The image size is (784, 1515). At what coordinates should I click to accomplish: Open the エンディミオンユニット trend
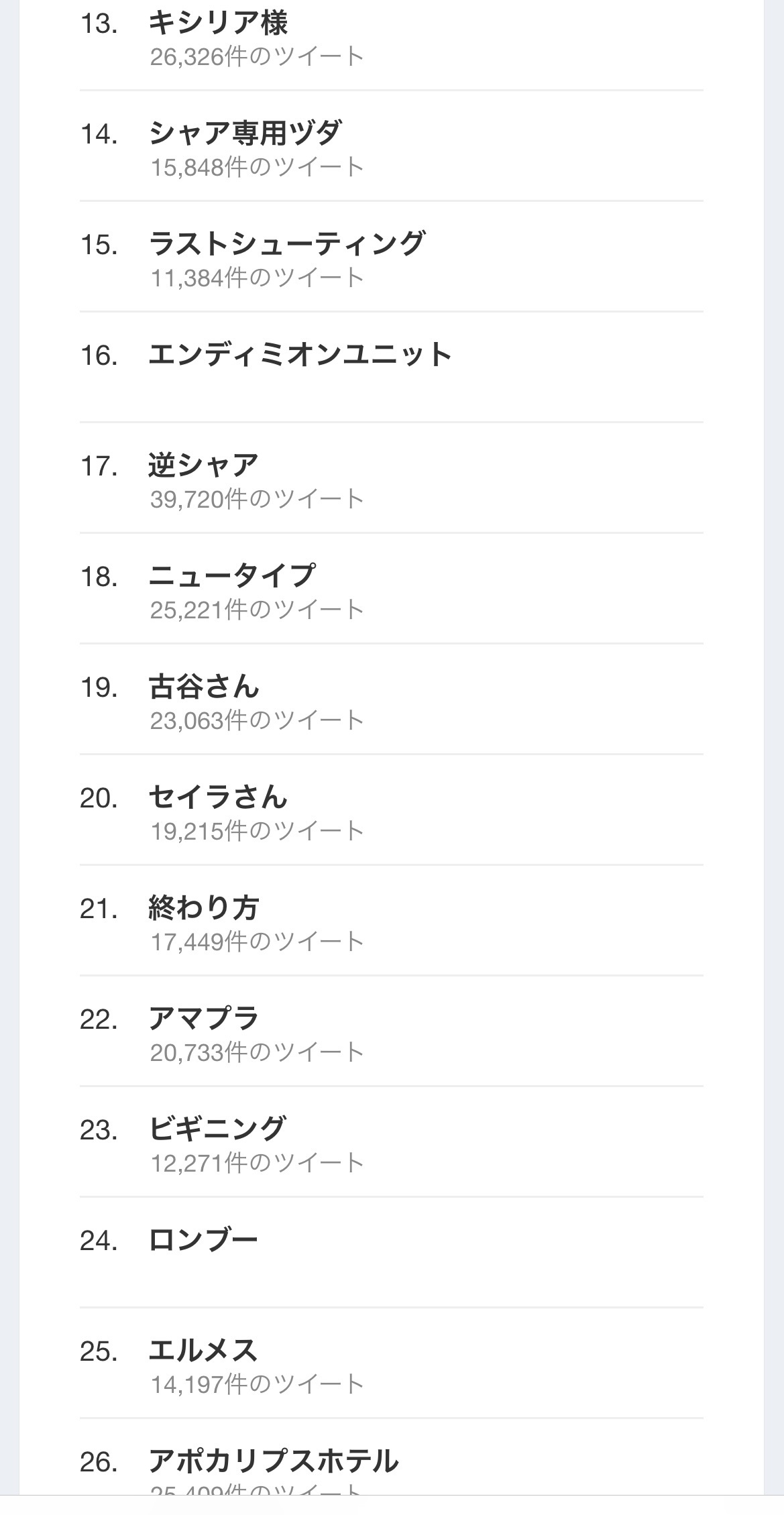tap(391, 368)
